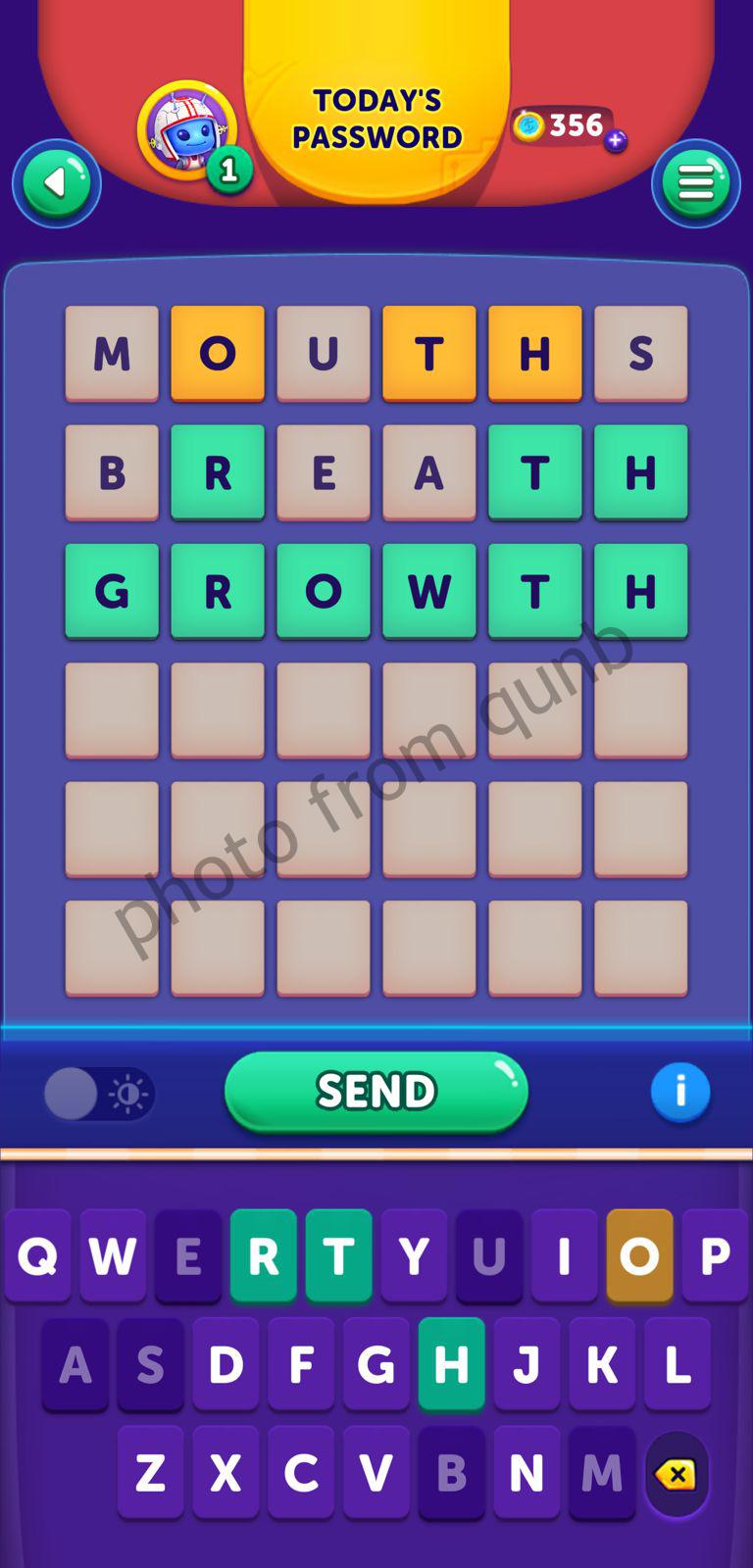Type the letter G key
This screenshot has height=1568, width=753.
point(376,1363)
